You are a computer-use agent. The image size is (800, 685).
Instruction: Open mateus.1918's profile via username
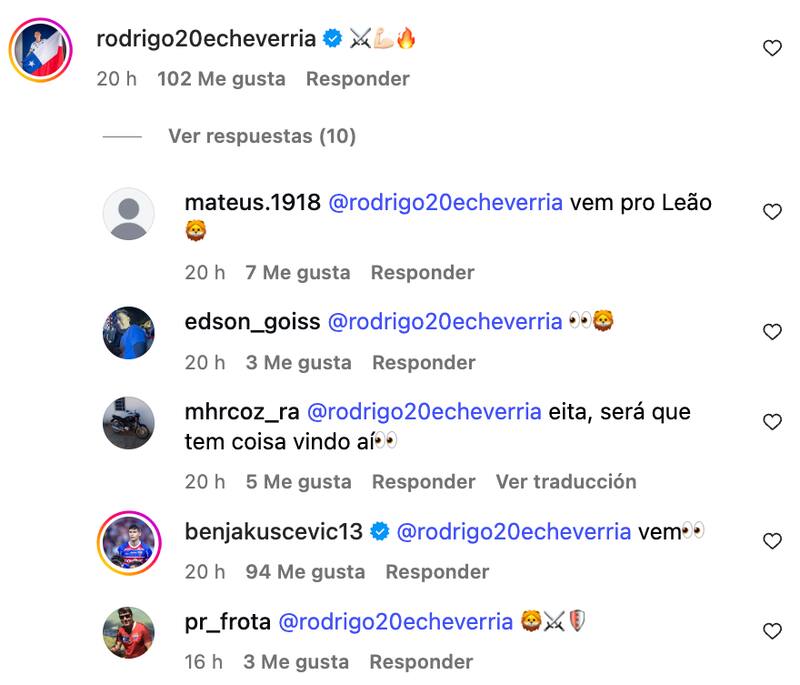click(x=252, y=202)
